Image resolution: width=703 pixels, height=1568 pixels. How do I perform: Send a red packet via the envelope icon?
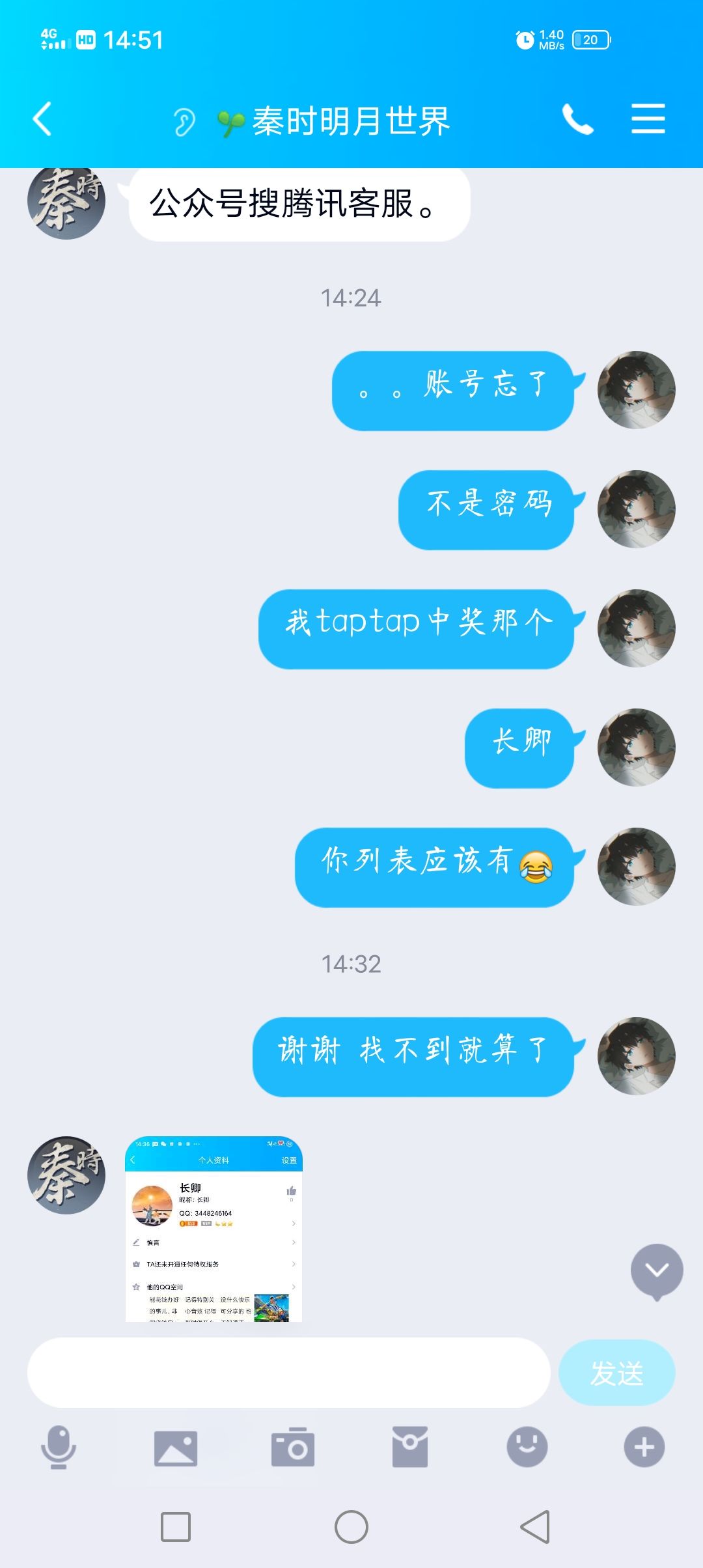point(410,1446)
